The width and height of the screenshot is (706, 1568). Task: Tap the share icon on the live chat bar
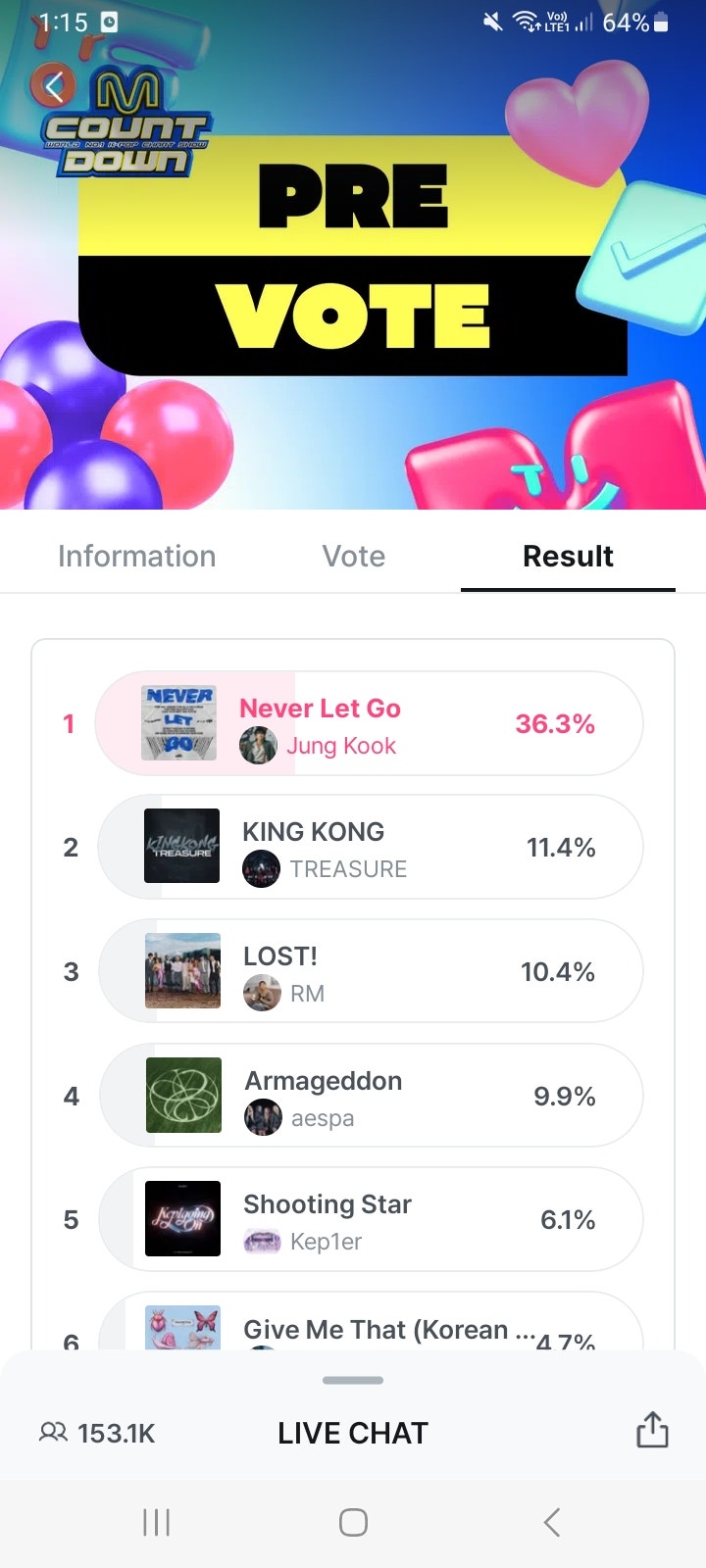tap(652, 1431)
